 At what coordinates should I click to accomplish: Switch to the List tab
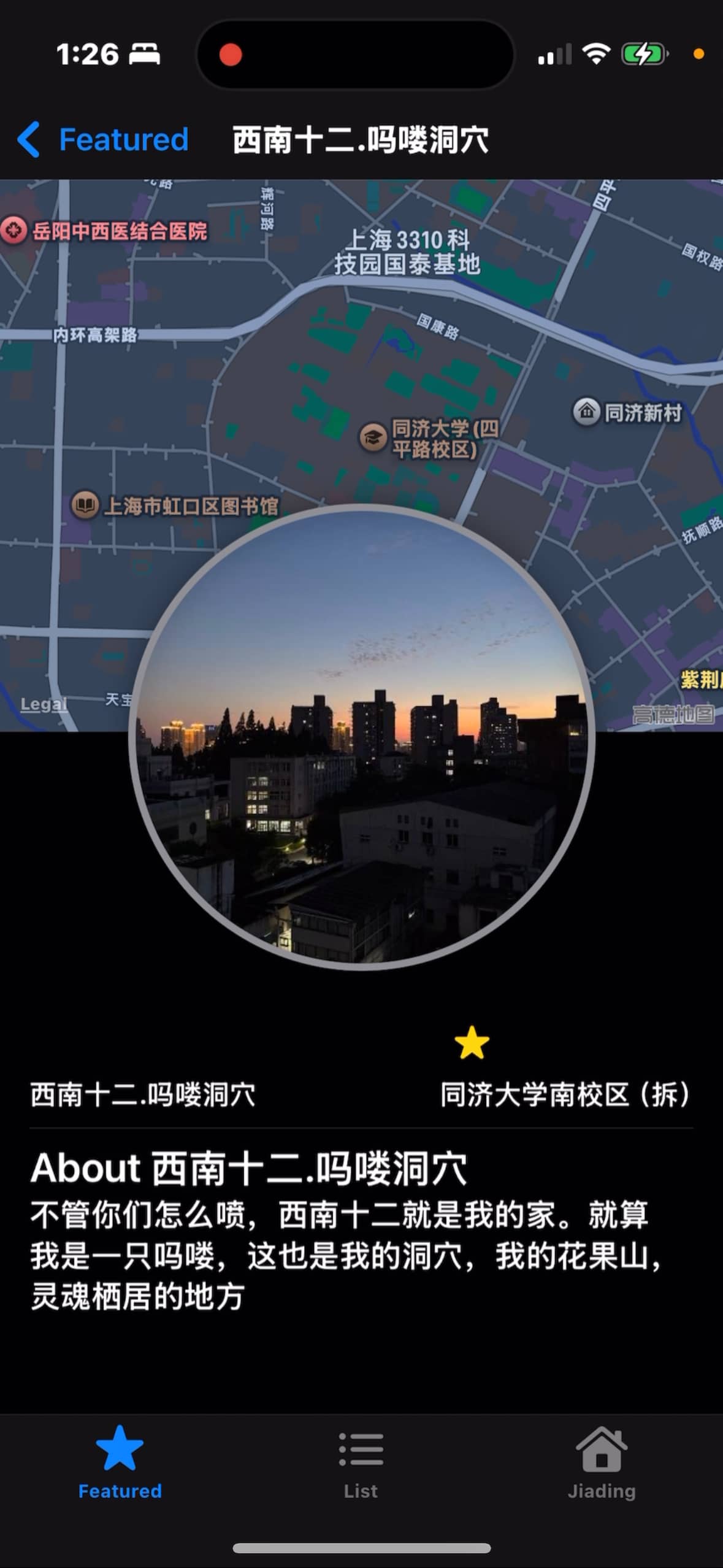pyautogui.click(x=361, y=1463)
